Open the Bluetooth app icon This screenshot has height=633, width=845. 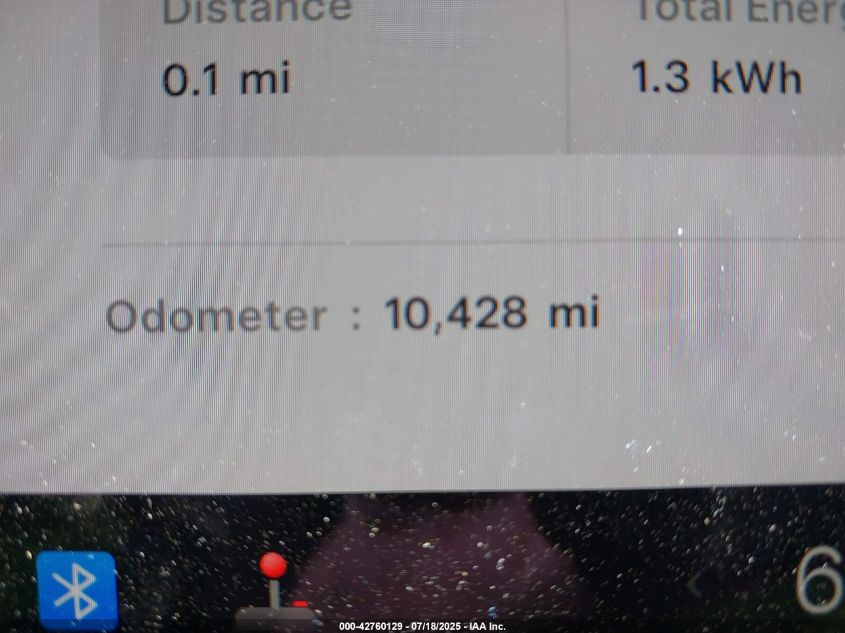[76, 590]
